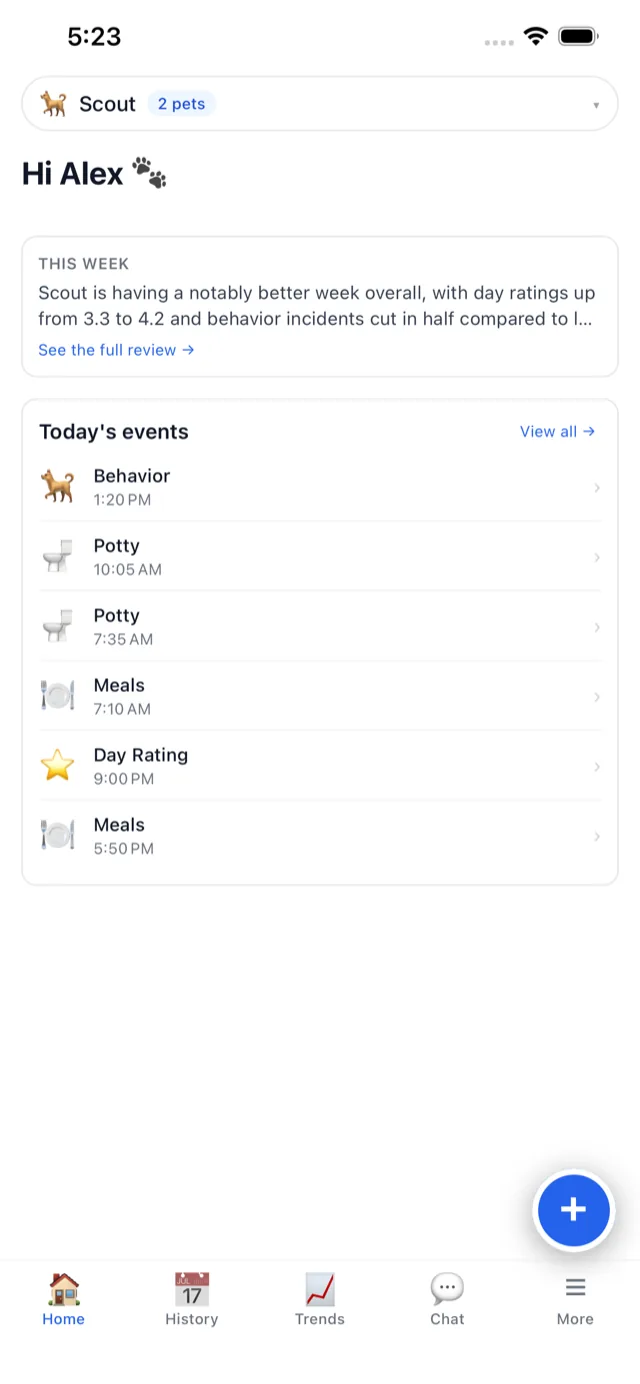Open the More tab

click(575, 1299)
